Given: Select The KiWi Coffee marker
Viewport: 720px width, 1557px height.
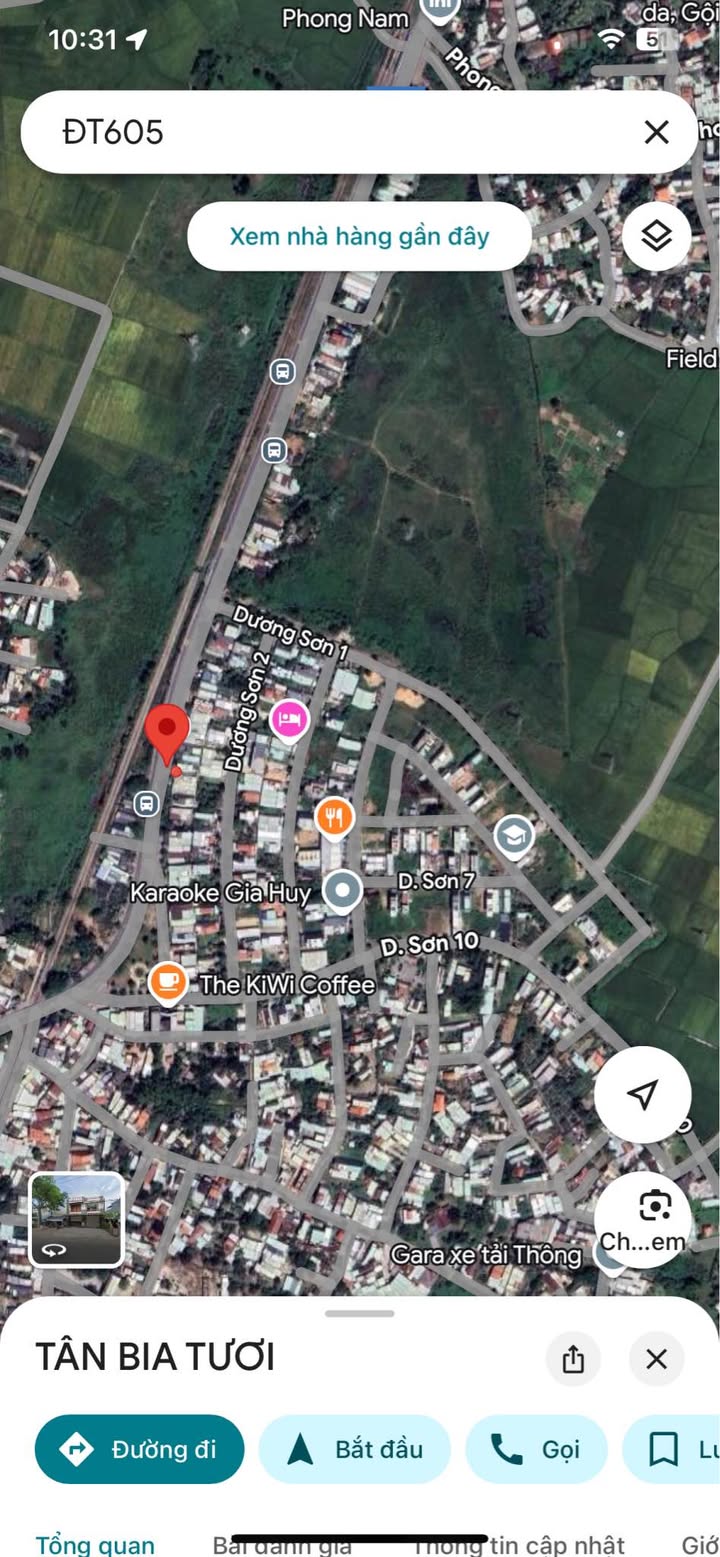Looking at the screenshot, I should 168,982.
